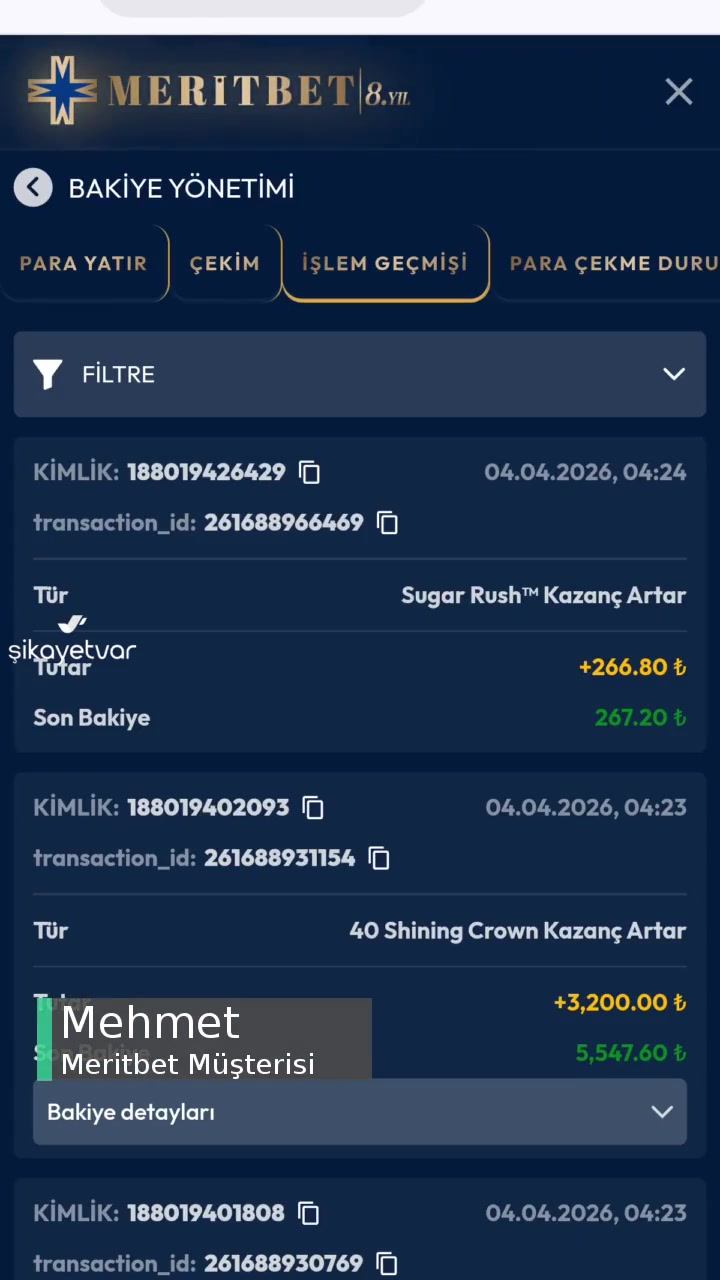Go back from Bakiye Yönetimi
This screenshot has height=1280, width=720.
click(x=33, y=188)
